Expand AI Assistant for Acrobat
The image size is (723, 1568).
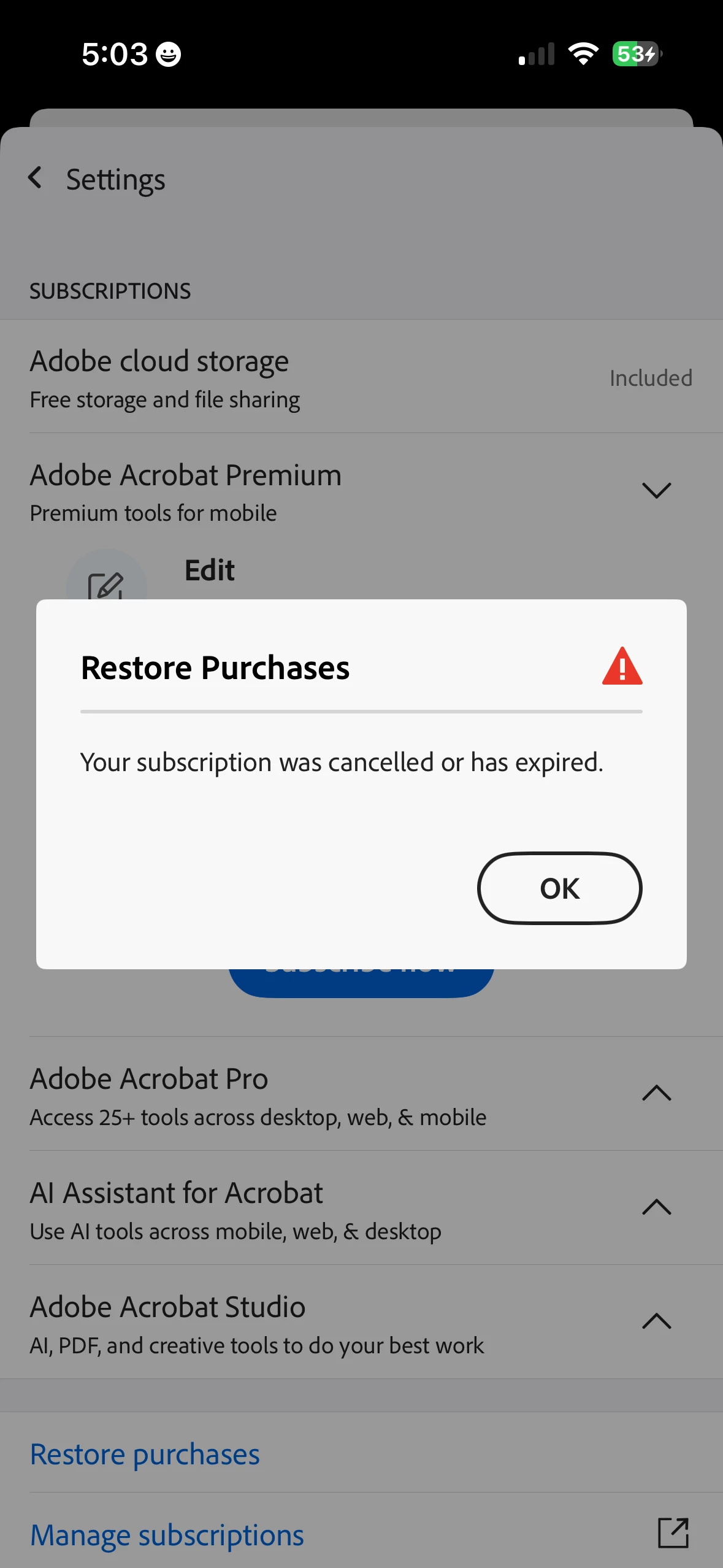pos(656,1207)
